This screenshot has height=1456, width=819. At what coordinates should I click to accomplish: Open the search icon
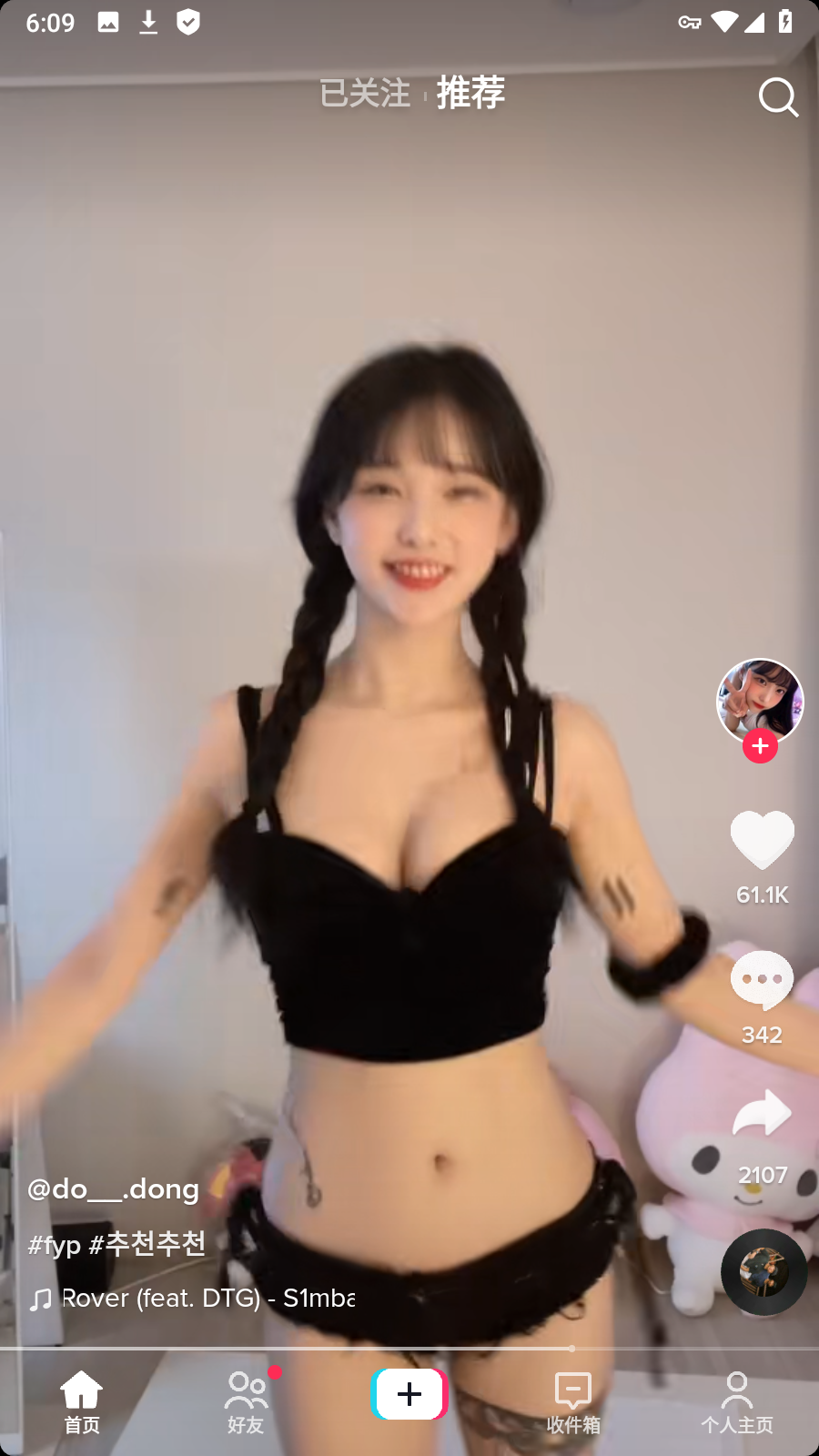coord(778,96)
